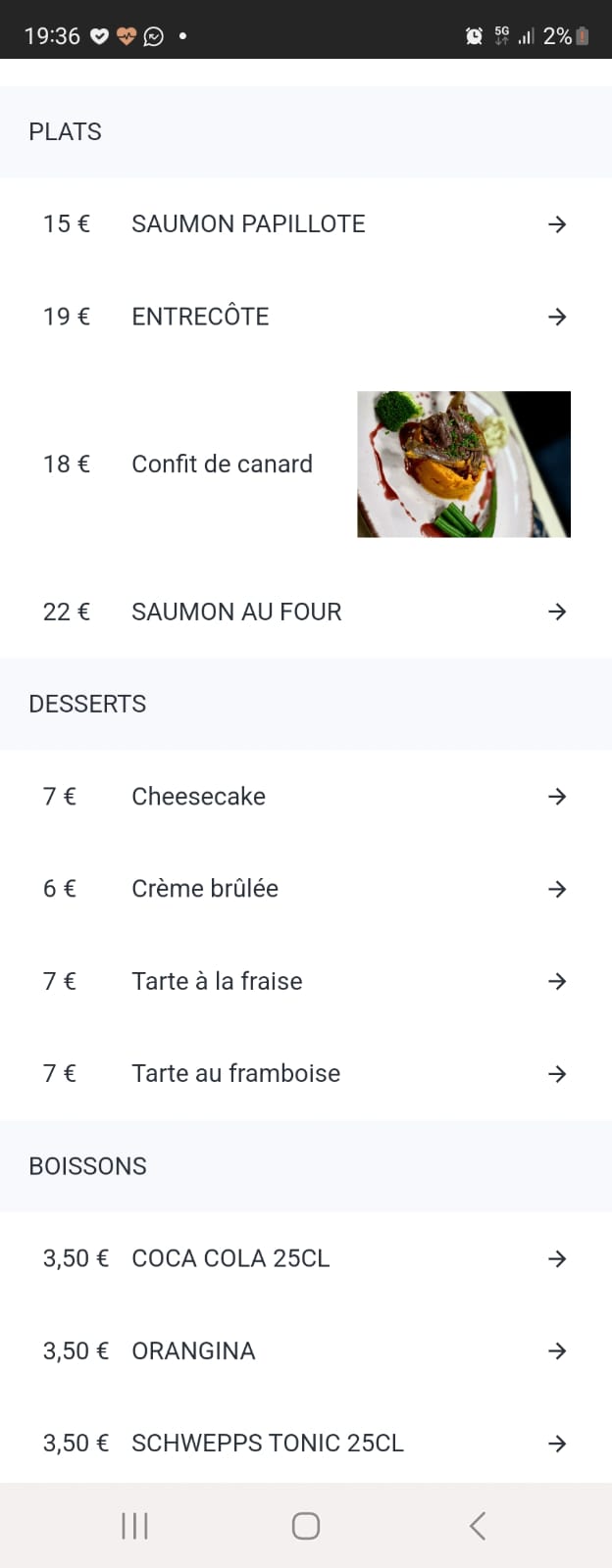The width and height of the screenshot is (612, 1568).
Task: Open COCA COLA 25CL drink
Action: [304, 1258]
